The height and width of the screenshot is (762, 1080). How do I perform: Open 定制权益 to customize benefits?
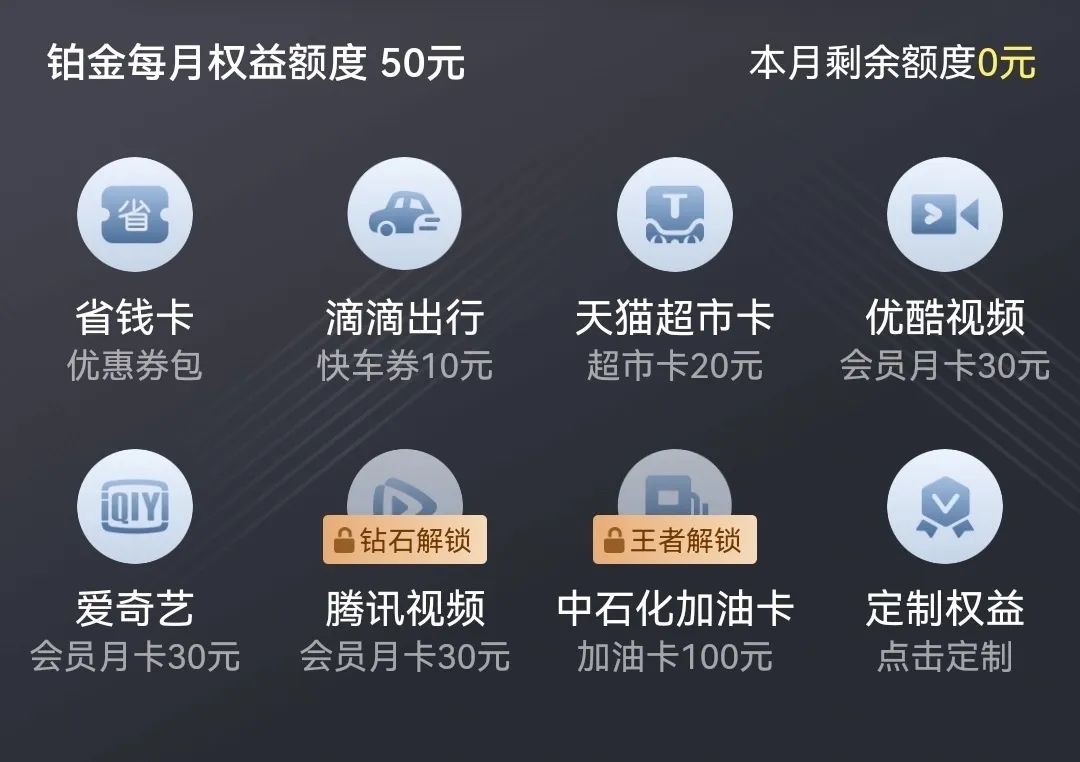(945, 507)
